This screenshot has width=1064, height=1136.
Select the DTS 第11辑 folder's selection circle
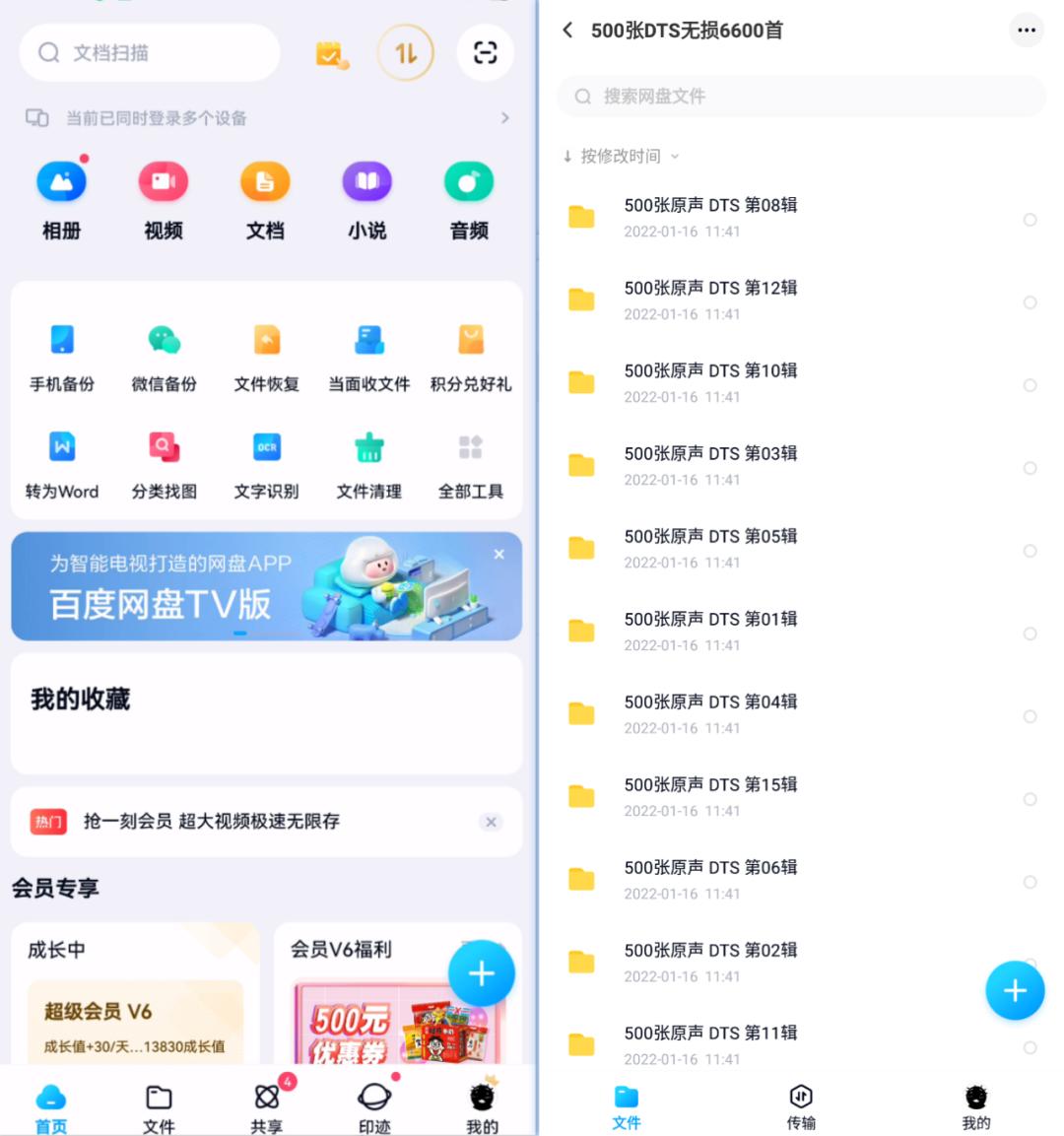pos(1031,1047)
